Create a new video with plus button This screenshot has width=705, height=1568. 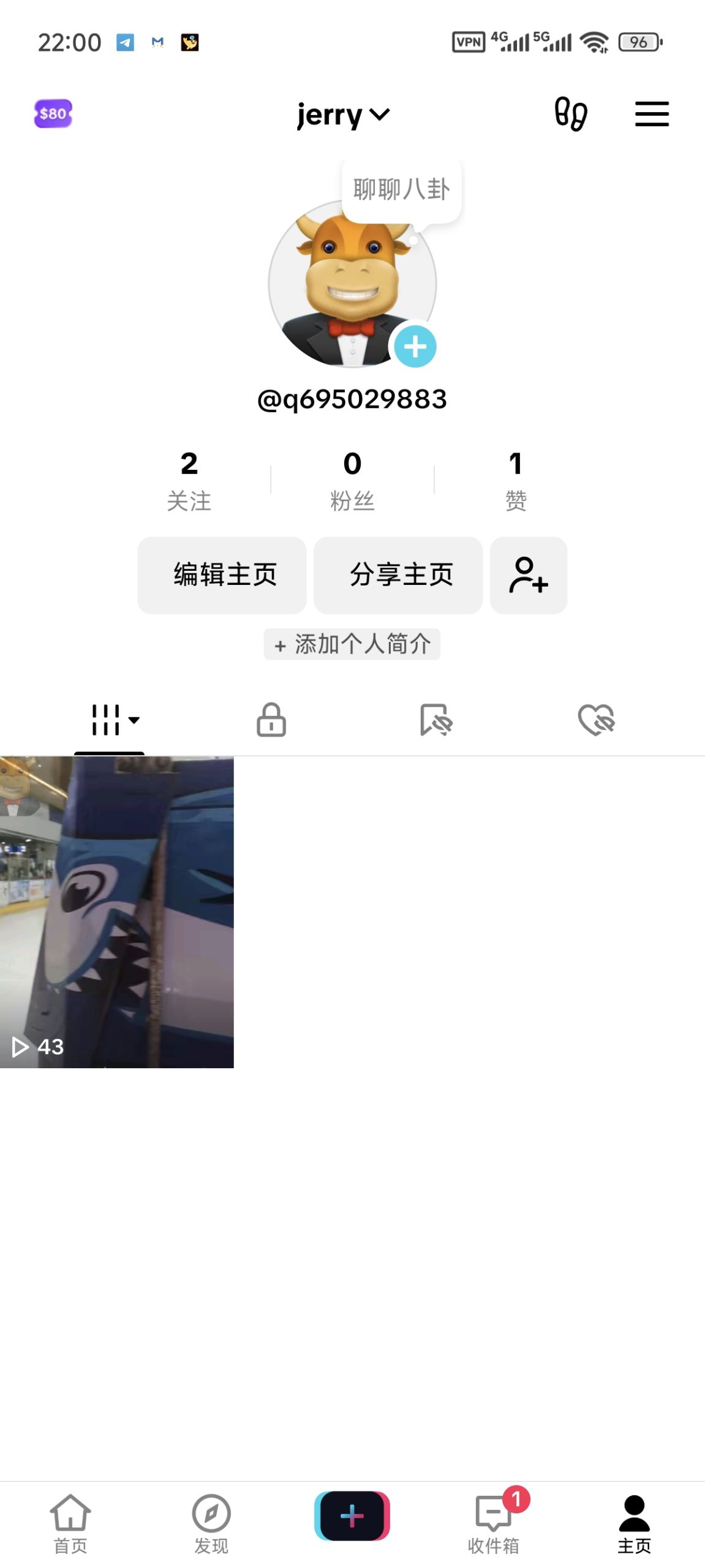pos(352,1515)
